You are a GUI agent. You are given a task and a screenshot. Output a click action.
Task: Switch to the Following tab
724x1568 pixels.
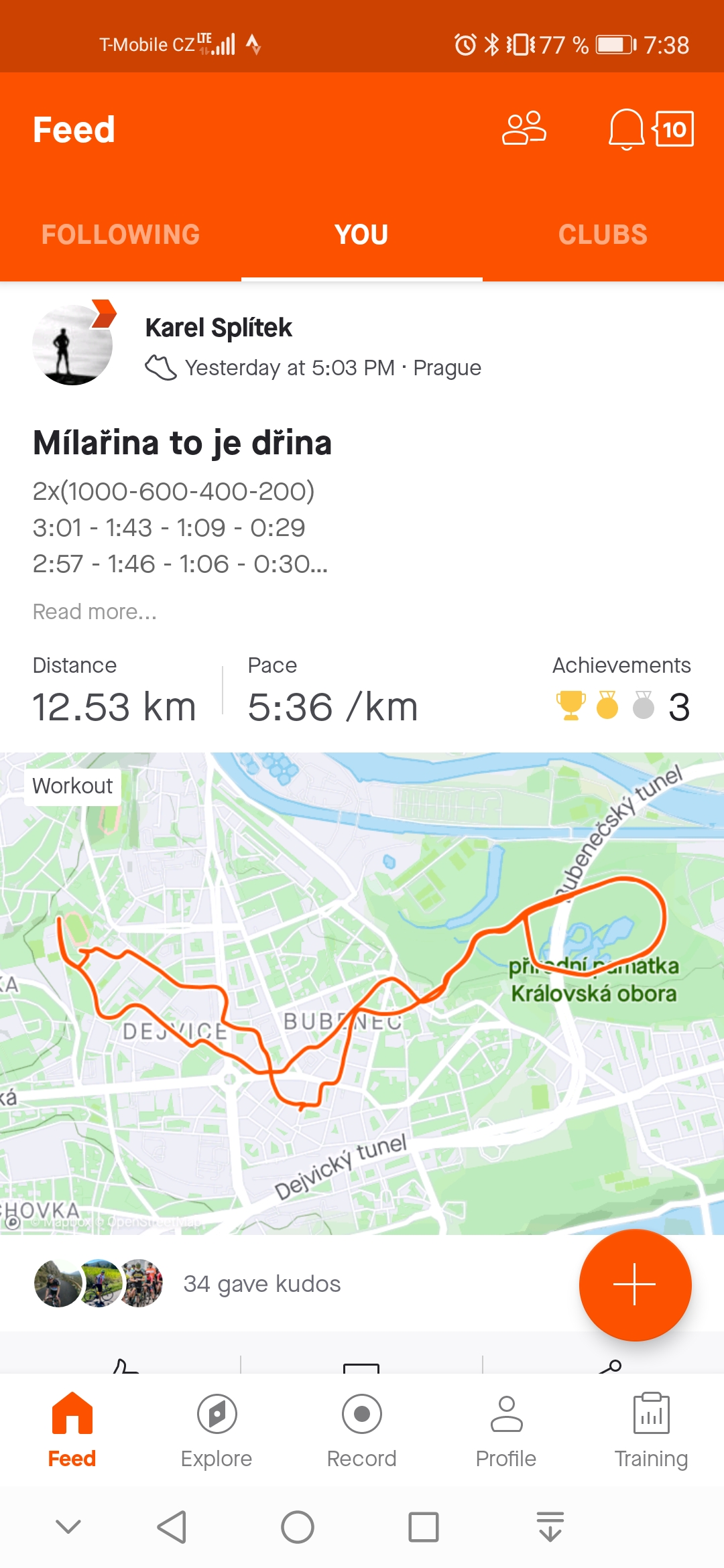[x=121, y=235]
